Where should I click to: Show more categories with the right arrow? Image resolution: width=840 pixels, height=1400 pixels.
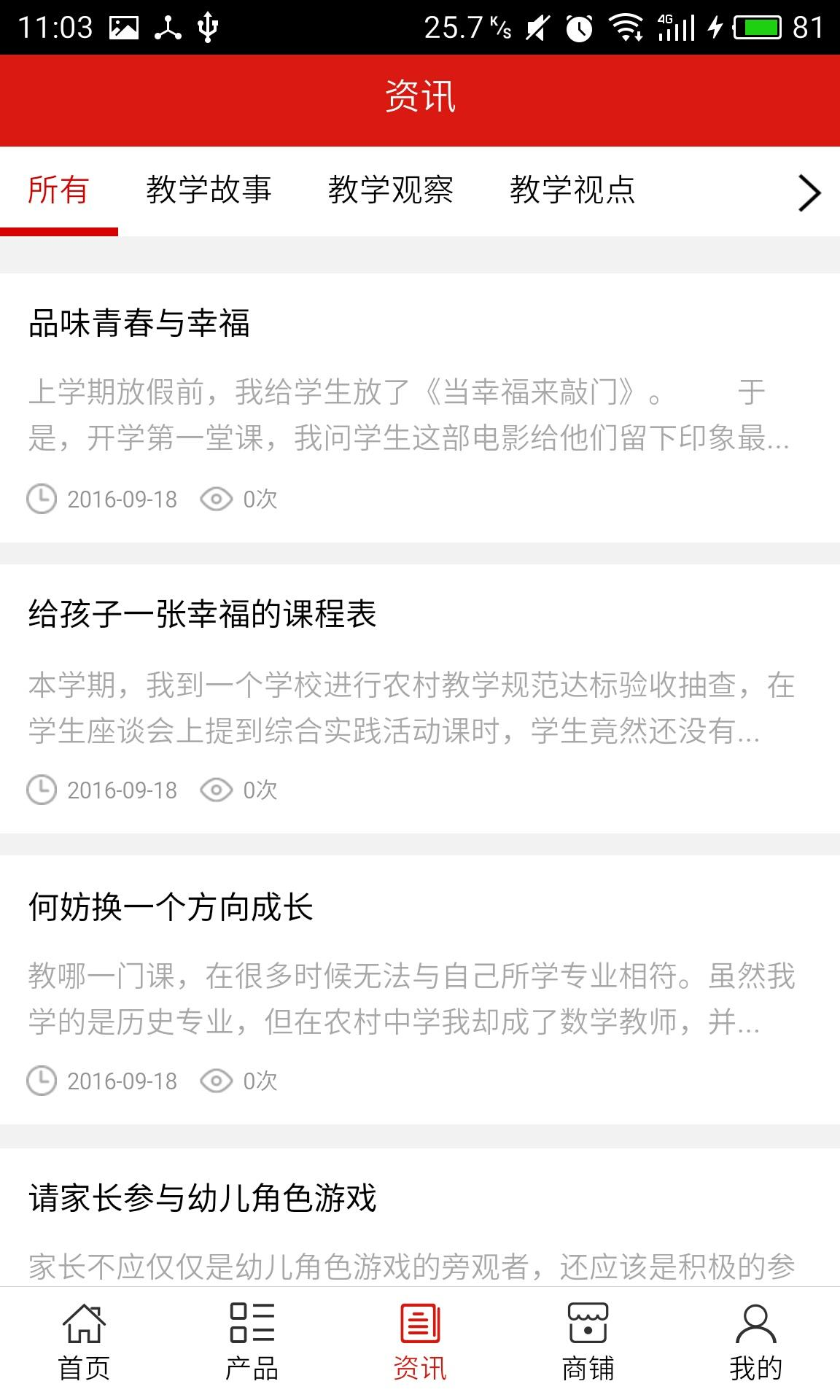pos(809,193)
